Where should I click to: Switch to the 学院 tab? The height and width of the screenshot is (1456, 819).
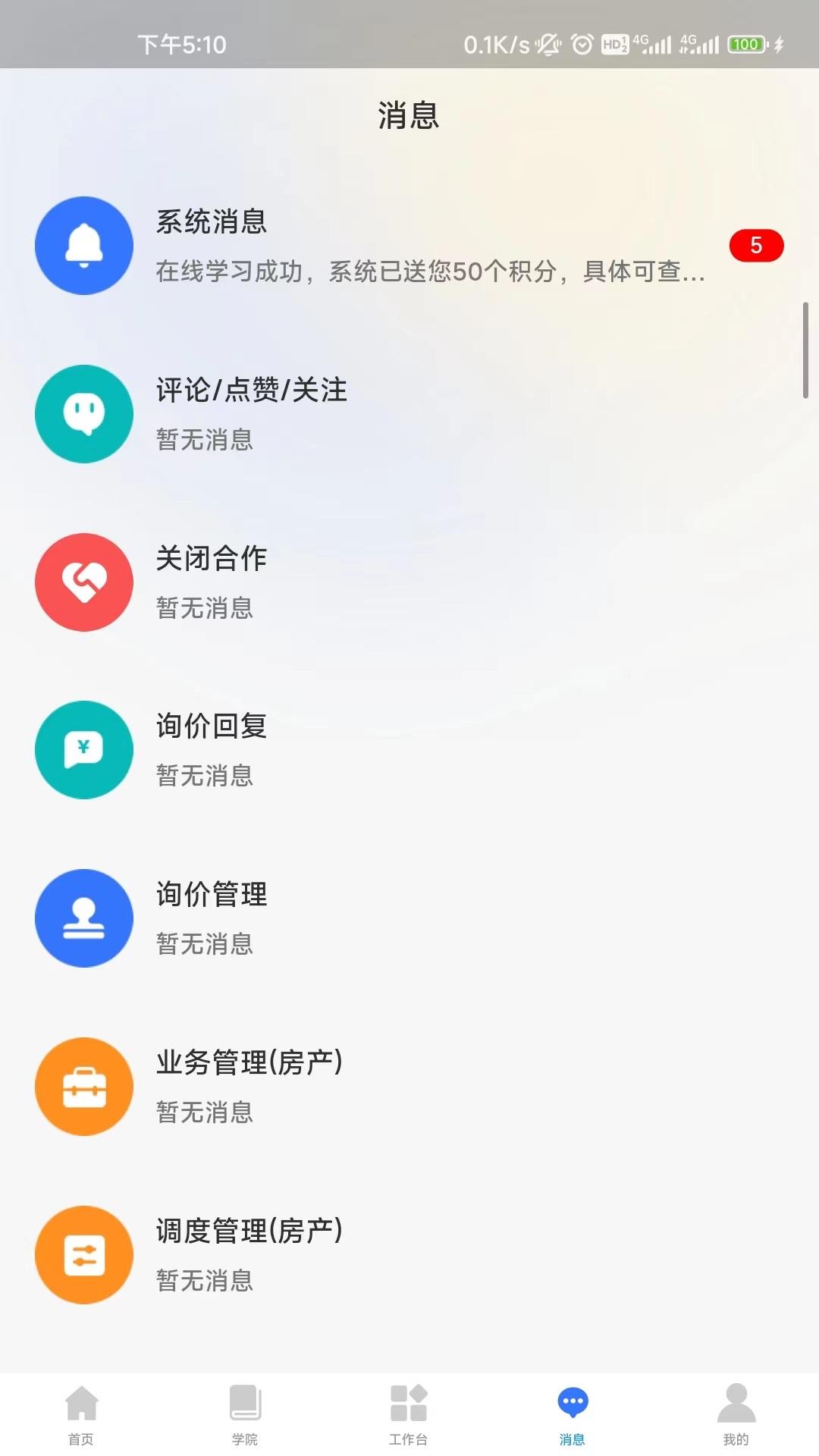point(245,1414)
